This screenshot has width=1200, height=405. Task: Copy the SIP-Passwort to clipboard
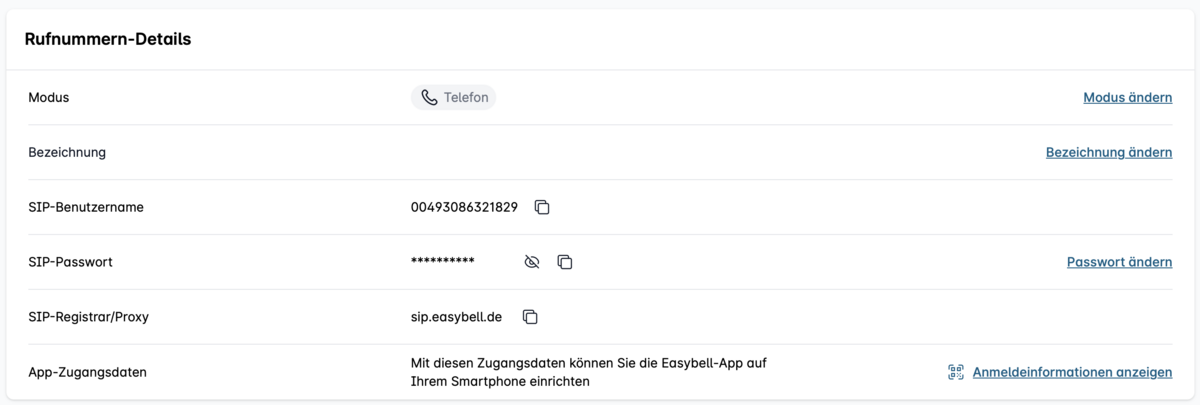(565, 262)
